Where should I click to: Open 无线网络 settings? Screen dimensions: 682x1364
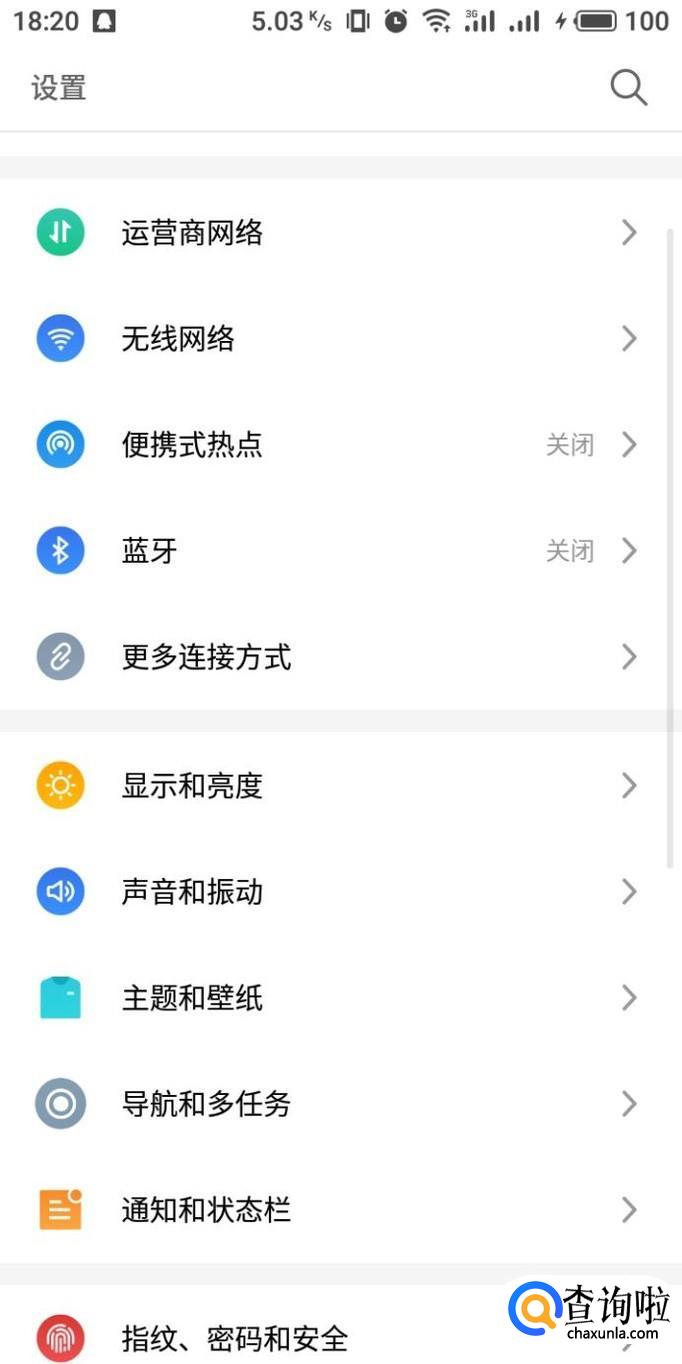[178, 339]
